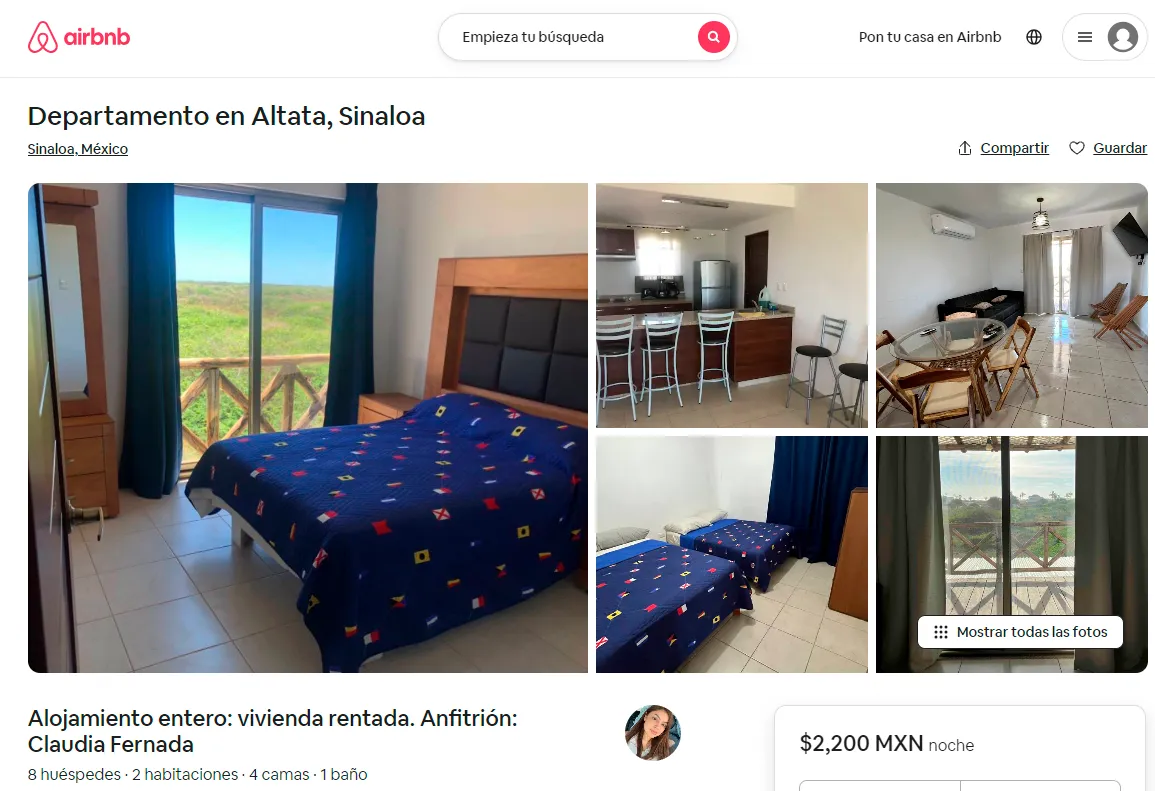
Task: Open the Sinaloa, México location link
Action: (78, 149)
